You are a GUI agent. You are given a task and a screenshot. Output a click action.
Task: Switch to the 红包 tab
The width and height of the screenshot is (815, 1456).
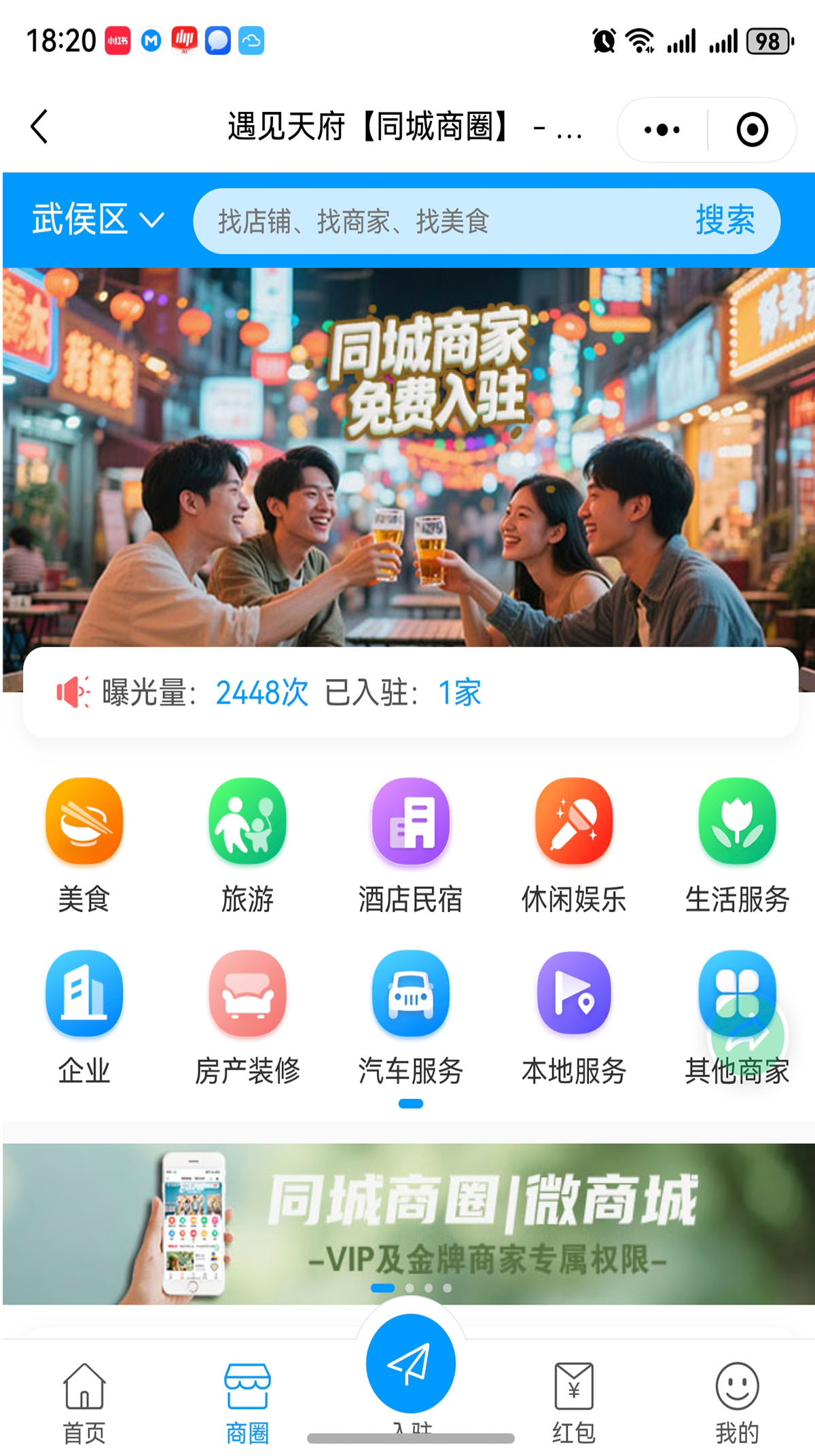[574, 1403]
